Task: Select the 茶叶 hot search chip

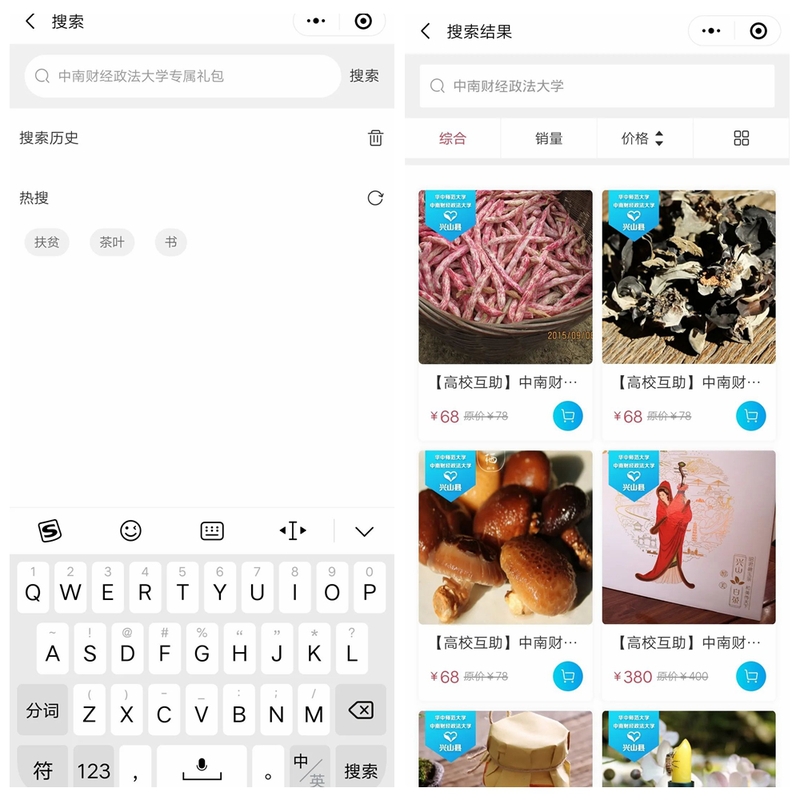Action: click(111, 242)
